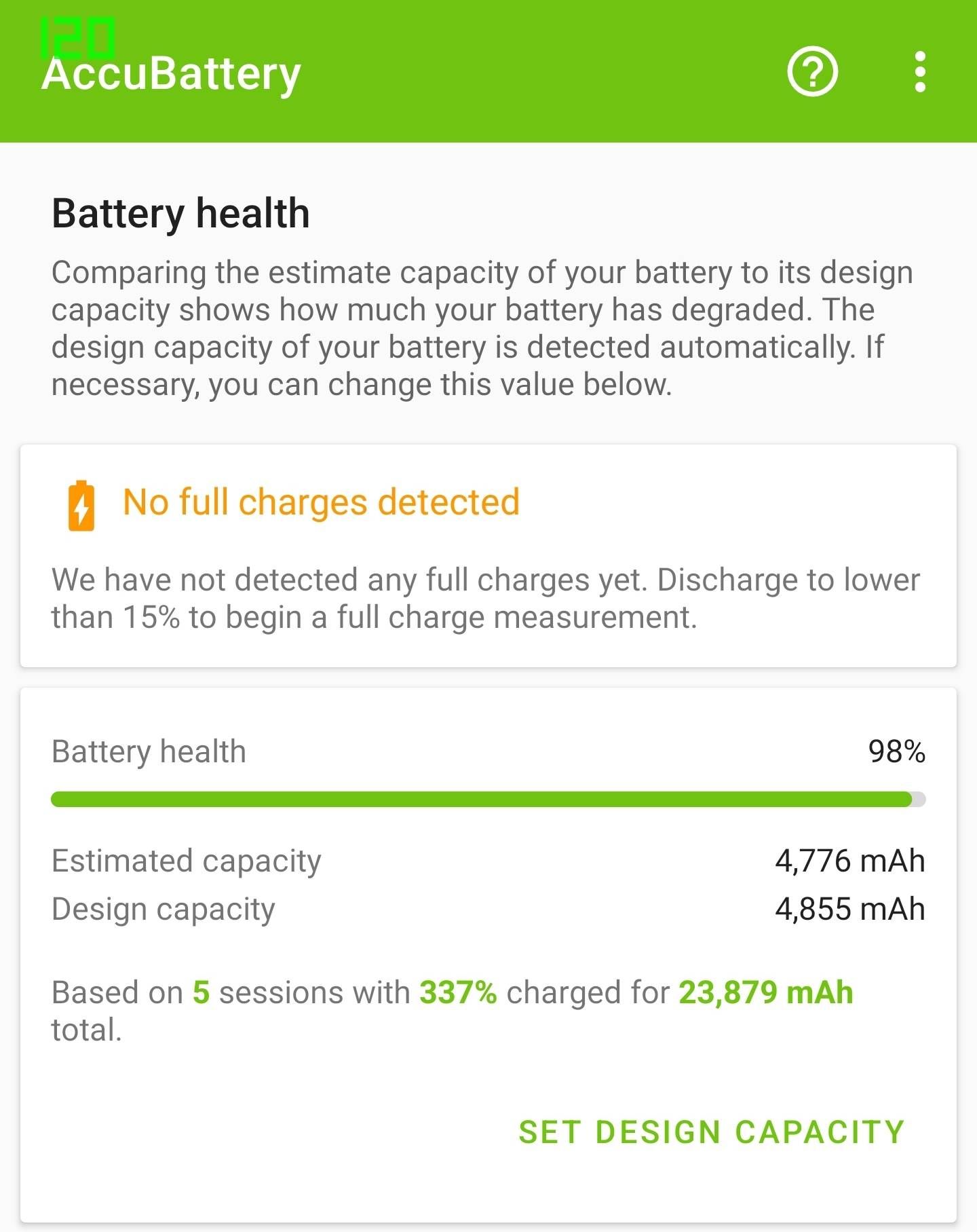Open the help question mark icon
The height and width of the screenshot is (1232, 977).
pos(812,72)
